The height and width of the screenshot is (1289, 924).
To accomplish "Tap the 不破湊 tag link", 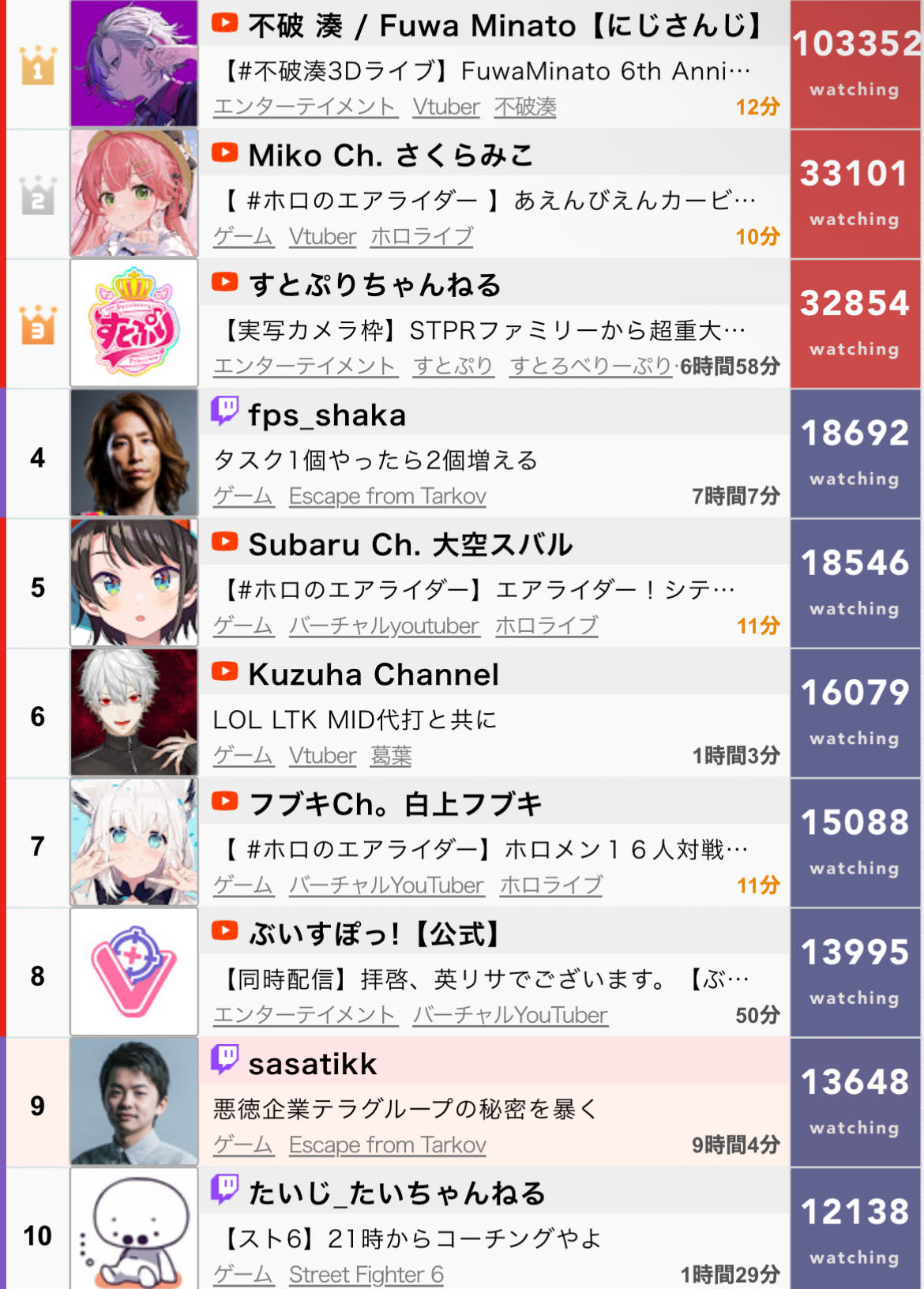I will (x=525, y=107).
